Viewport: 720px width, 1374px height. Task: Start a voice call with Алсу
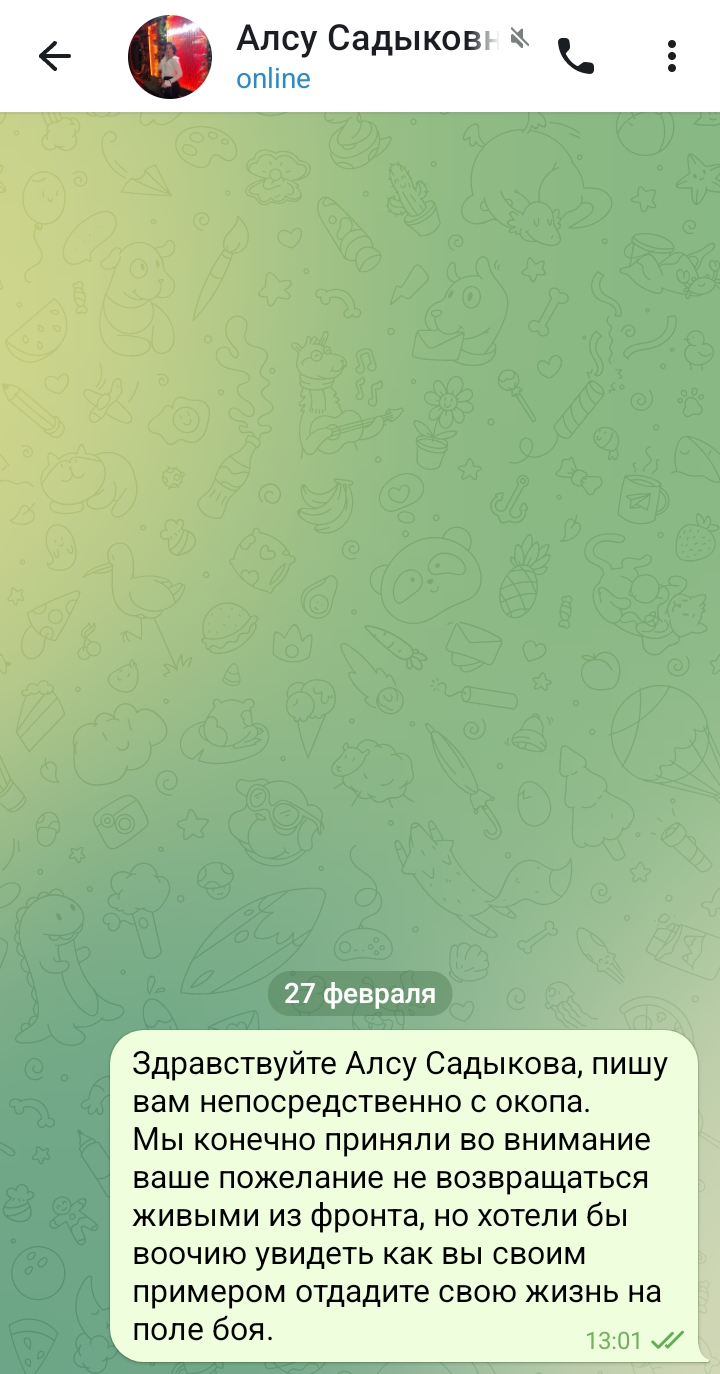point(575,56)
